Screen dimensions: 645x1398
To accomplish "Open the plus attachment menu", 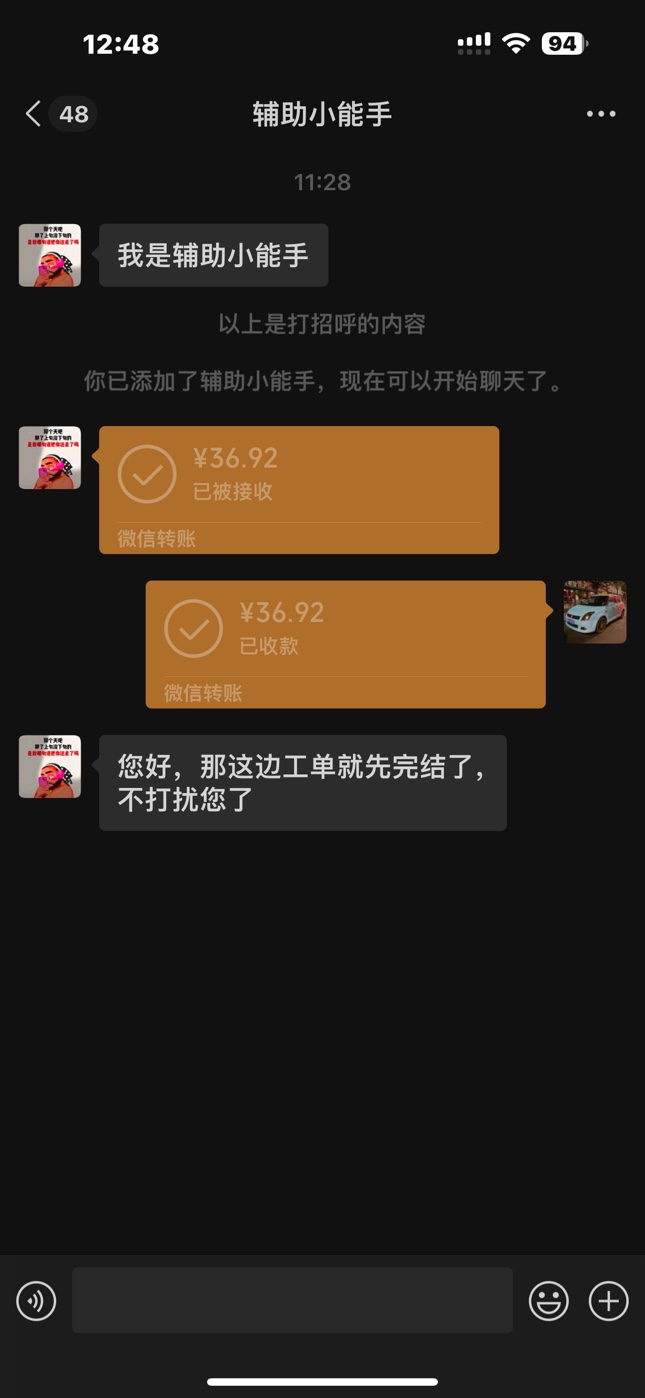I will [608, 1301].
